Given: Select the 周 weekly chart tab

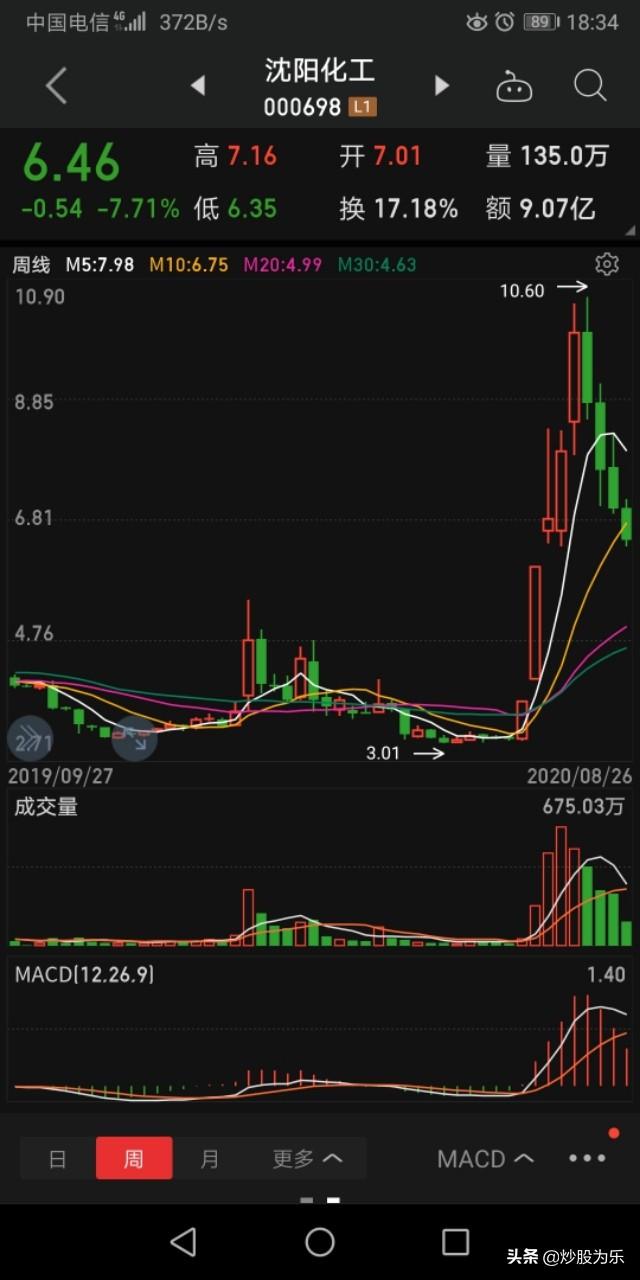Looking at the screenshot, I should point(134,1158).
